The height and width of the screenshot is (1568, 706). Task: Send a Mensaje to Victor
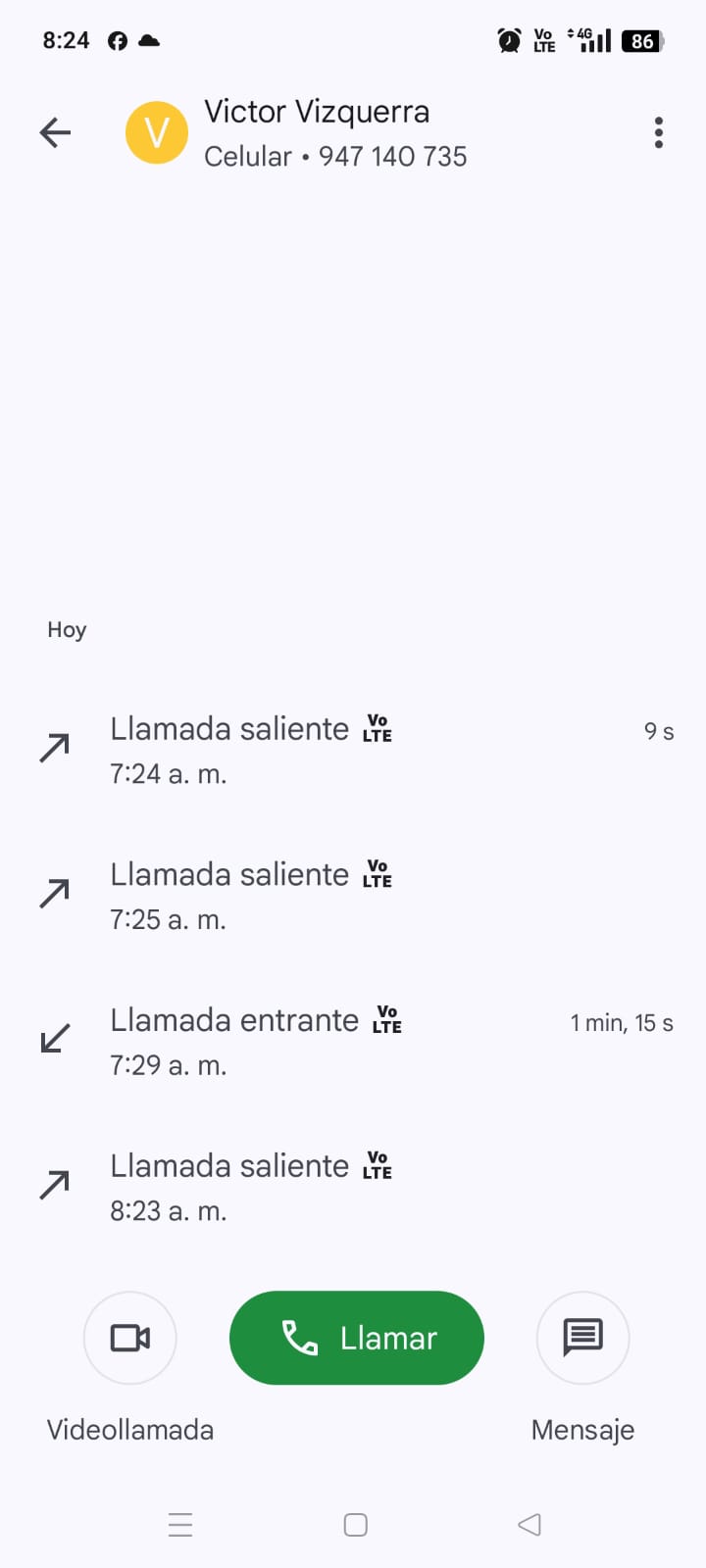click(x=582, y=1338)
